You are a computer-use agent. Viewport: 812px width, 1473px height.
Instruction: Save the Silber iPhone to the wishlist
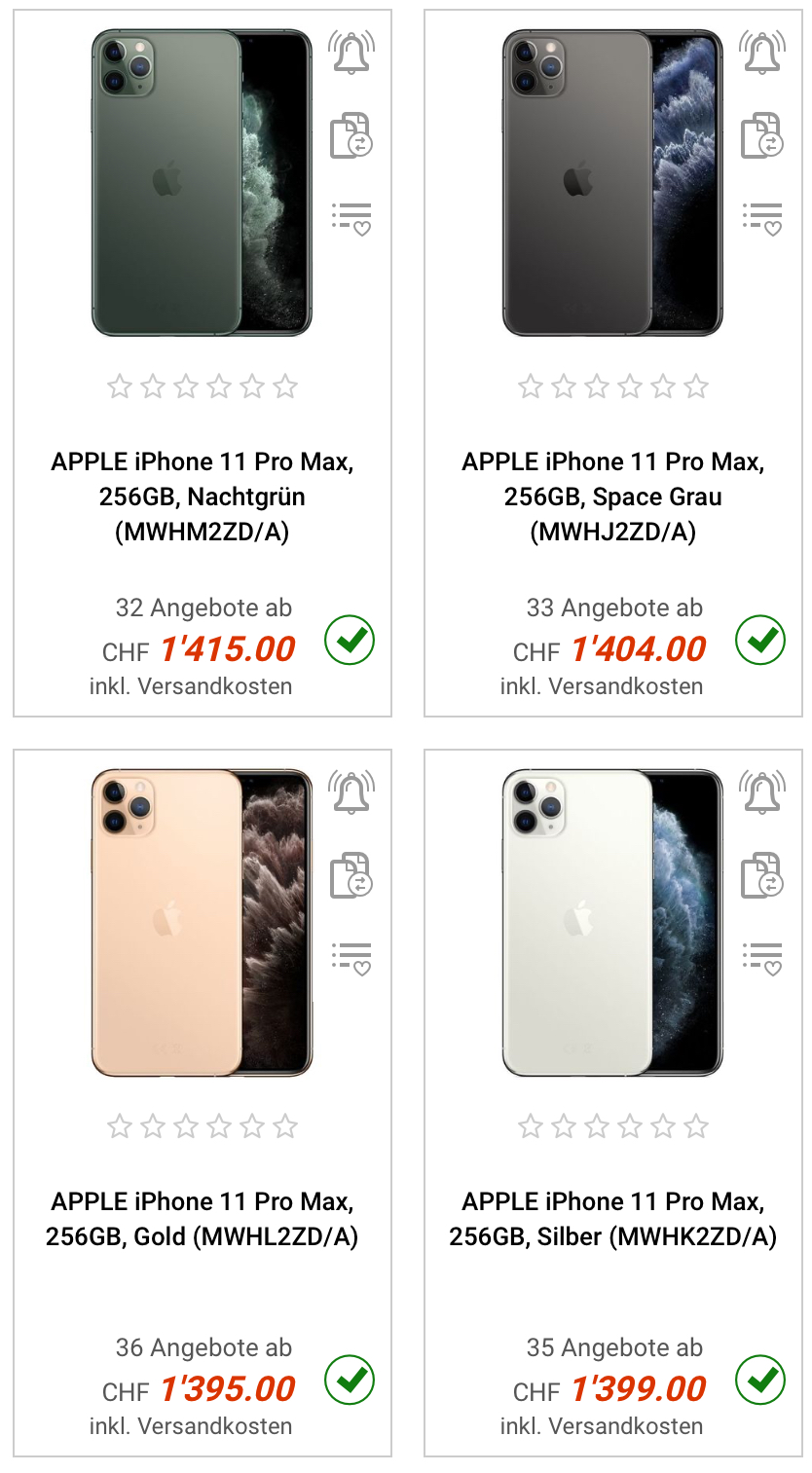coord(762,959)
